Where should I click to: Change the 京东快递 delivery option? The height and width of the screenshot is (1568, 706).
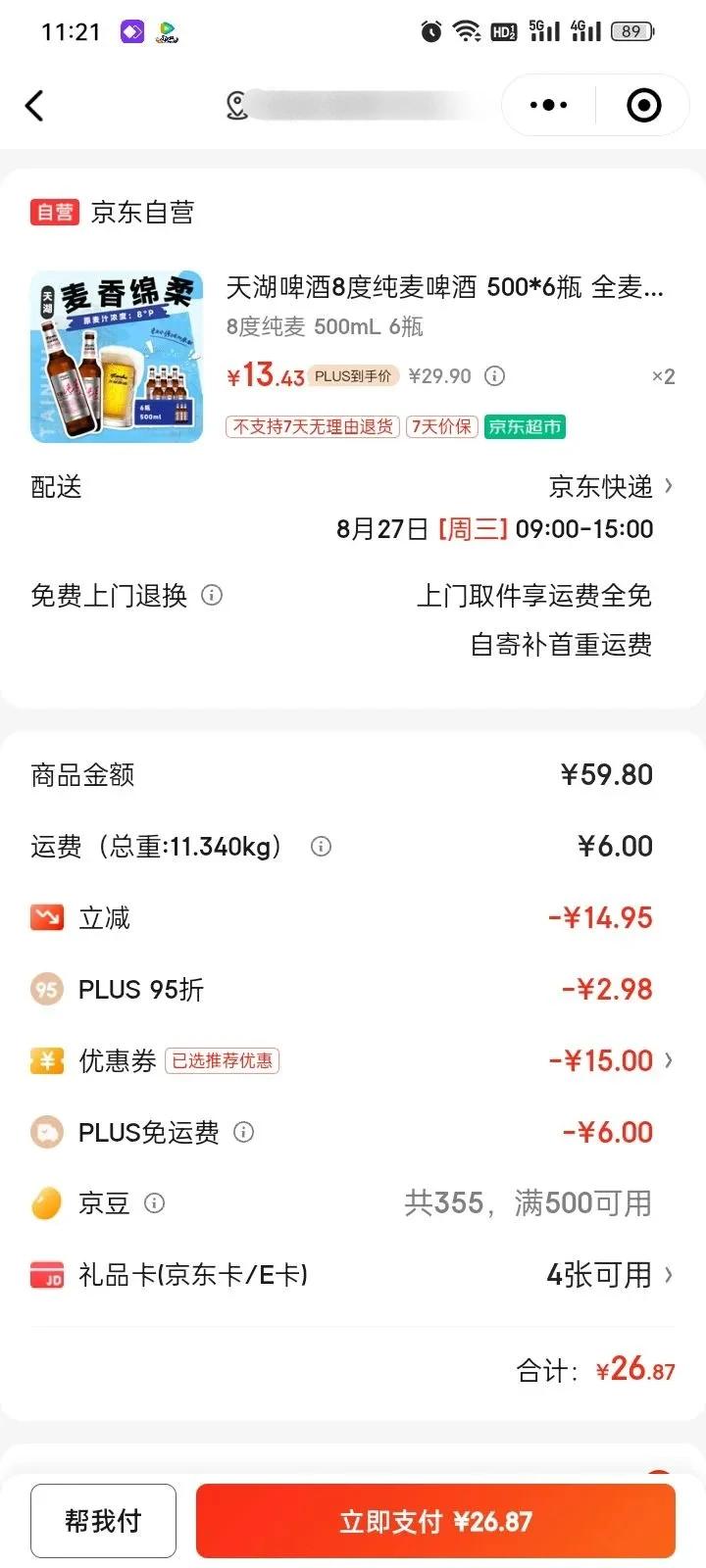click(610, 486)
